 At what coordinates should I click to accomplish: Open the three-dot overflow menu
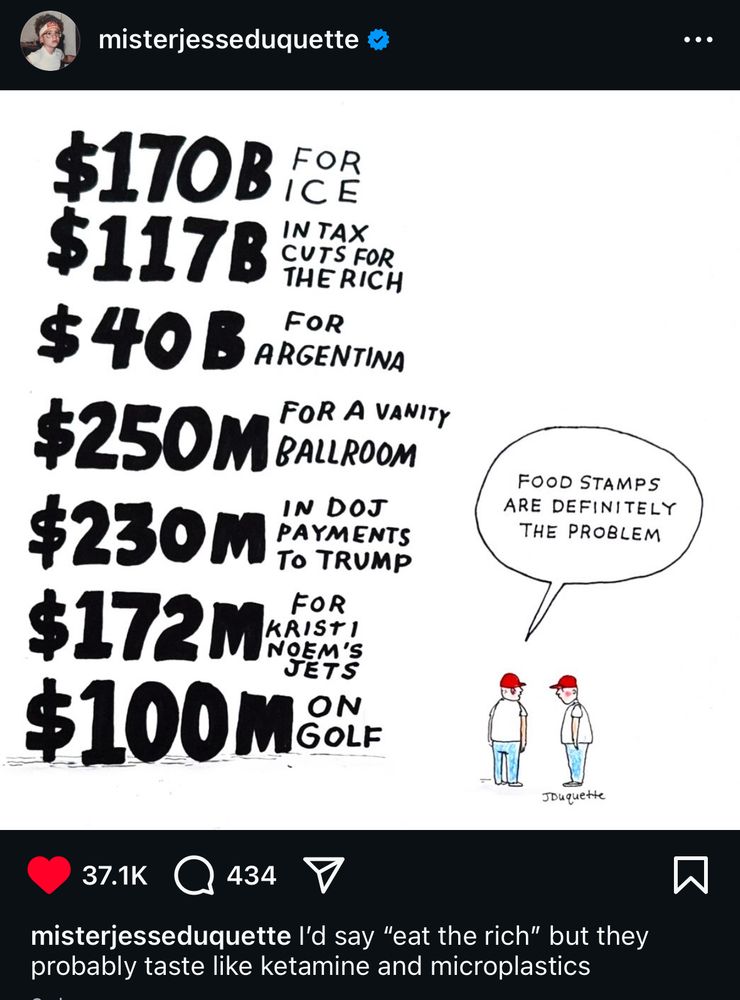point(698,40)
